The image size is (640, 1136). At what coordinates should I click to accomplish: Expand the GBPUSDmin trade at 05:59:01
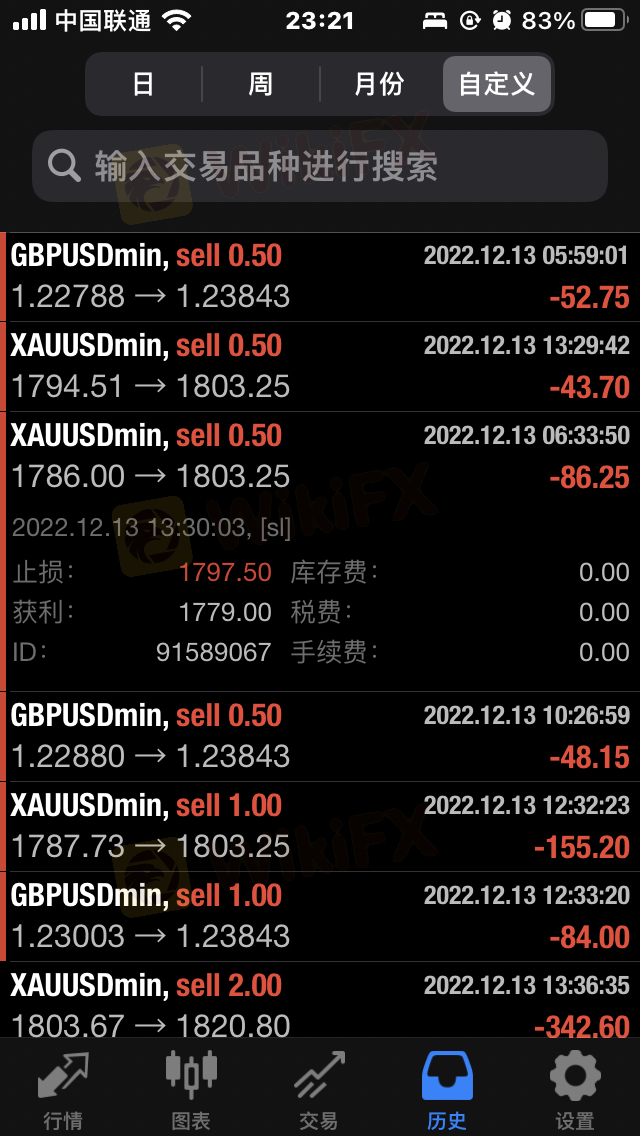click(320, 277)
